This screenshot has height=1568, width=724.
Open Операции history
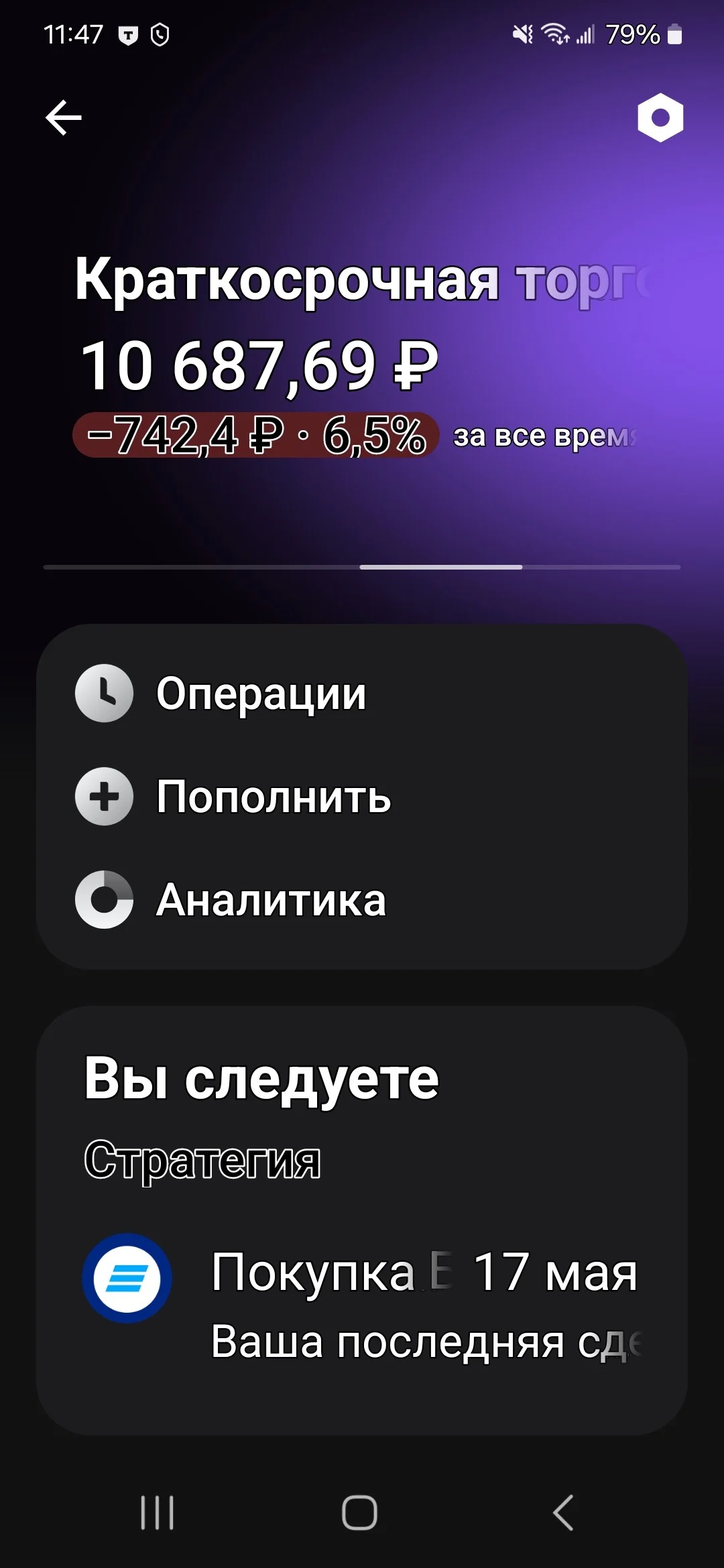[x=362, y=694]
